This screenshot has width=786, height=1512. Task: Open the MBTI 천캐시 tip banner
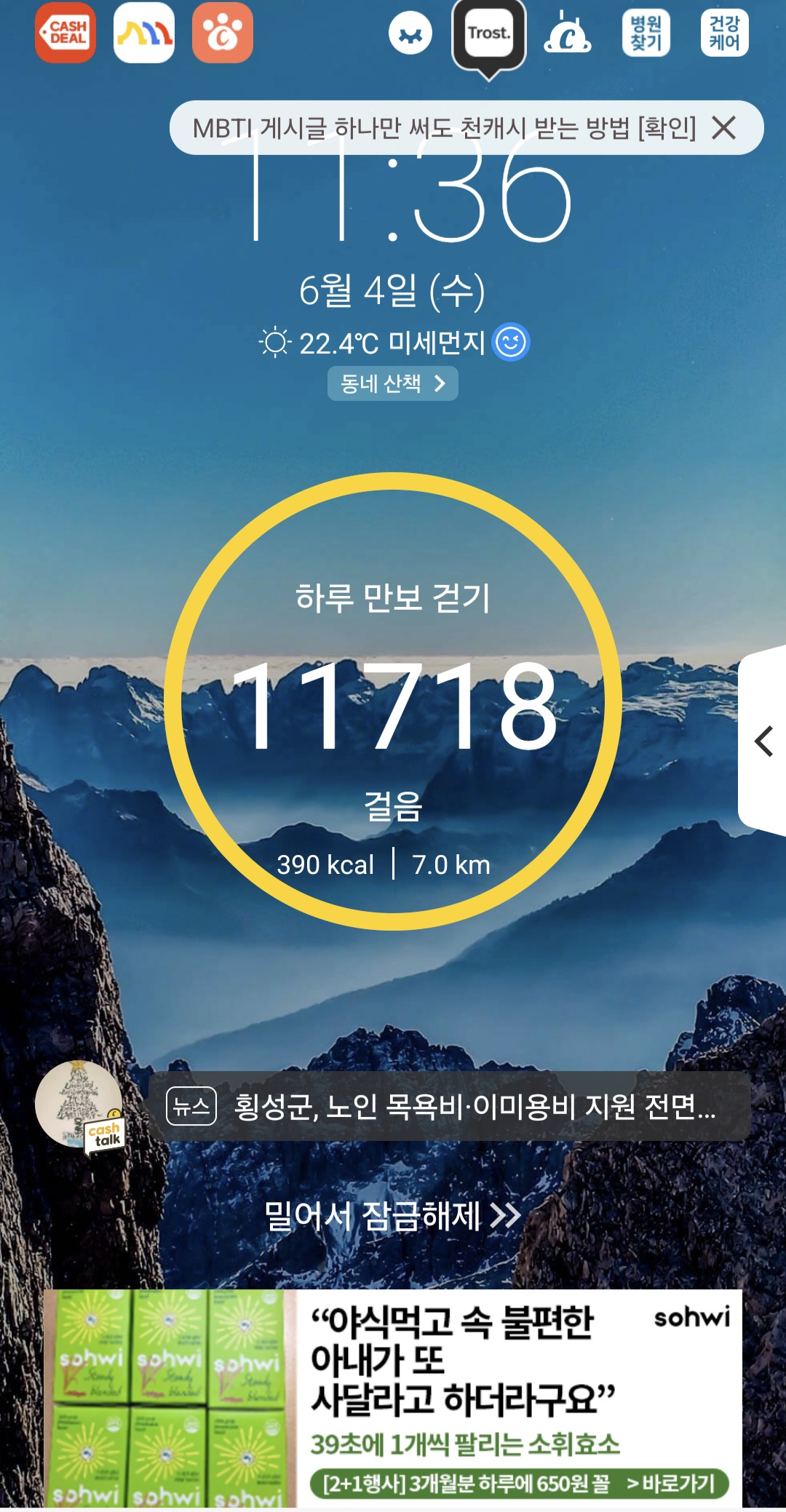click(x=444, y=128)
